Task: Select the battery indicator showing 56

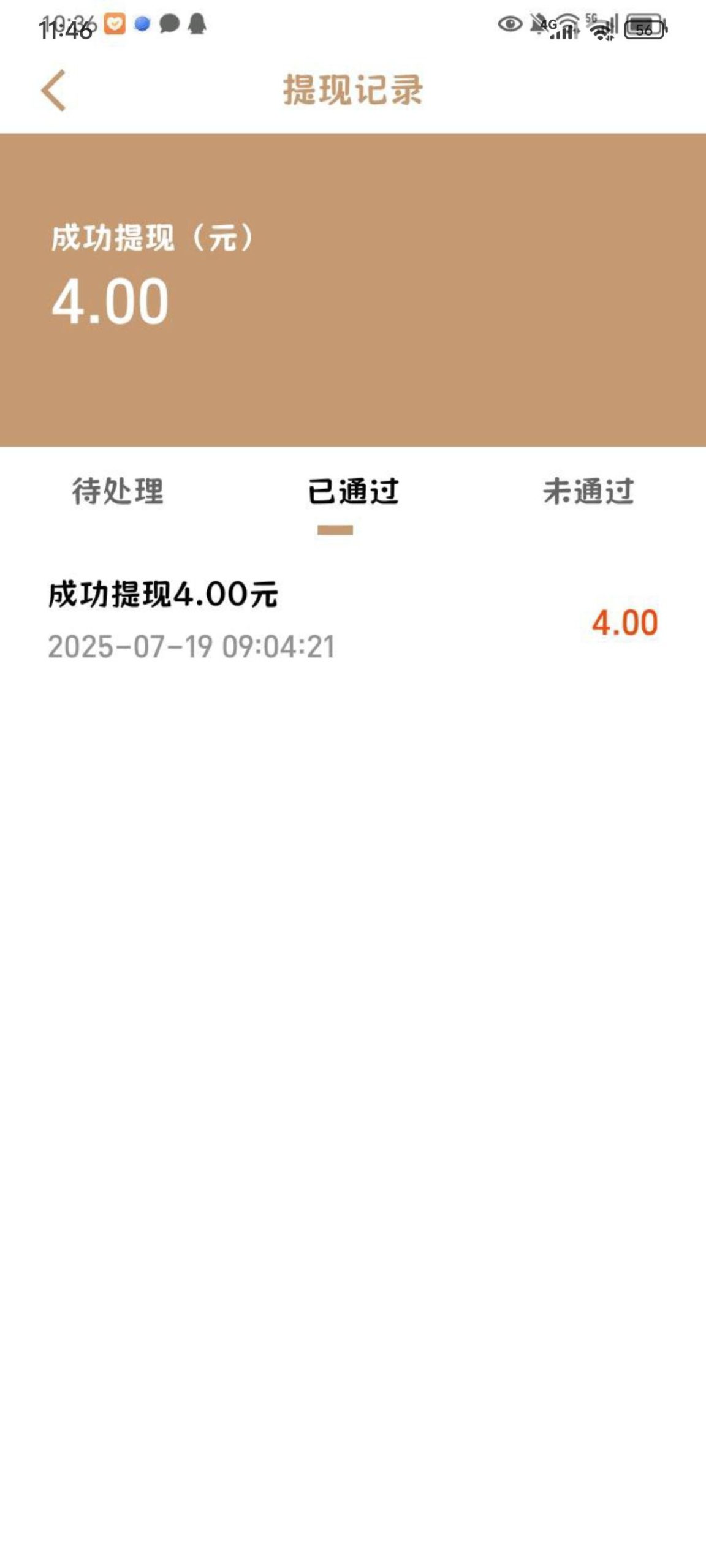Action: coord(645,28)
